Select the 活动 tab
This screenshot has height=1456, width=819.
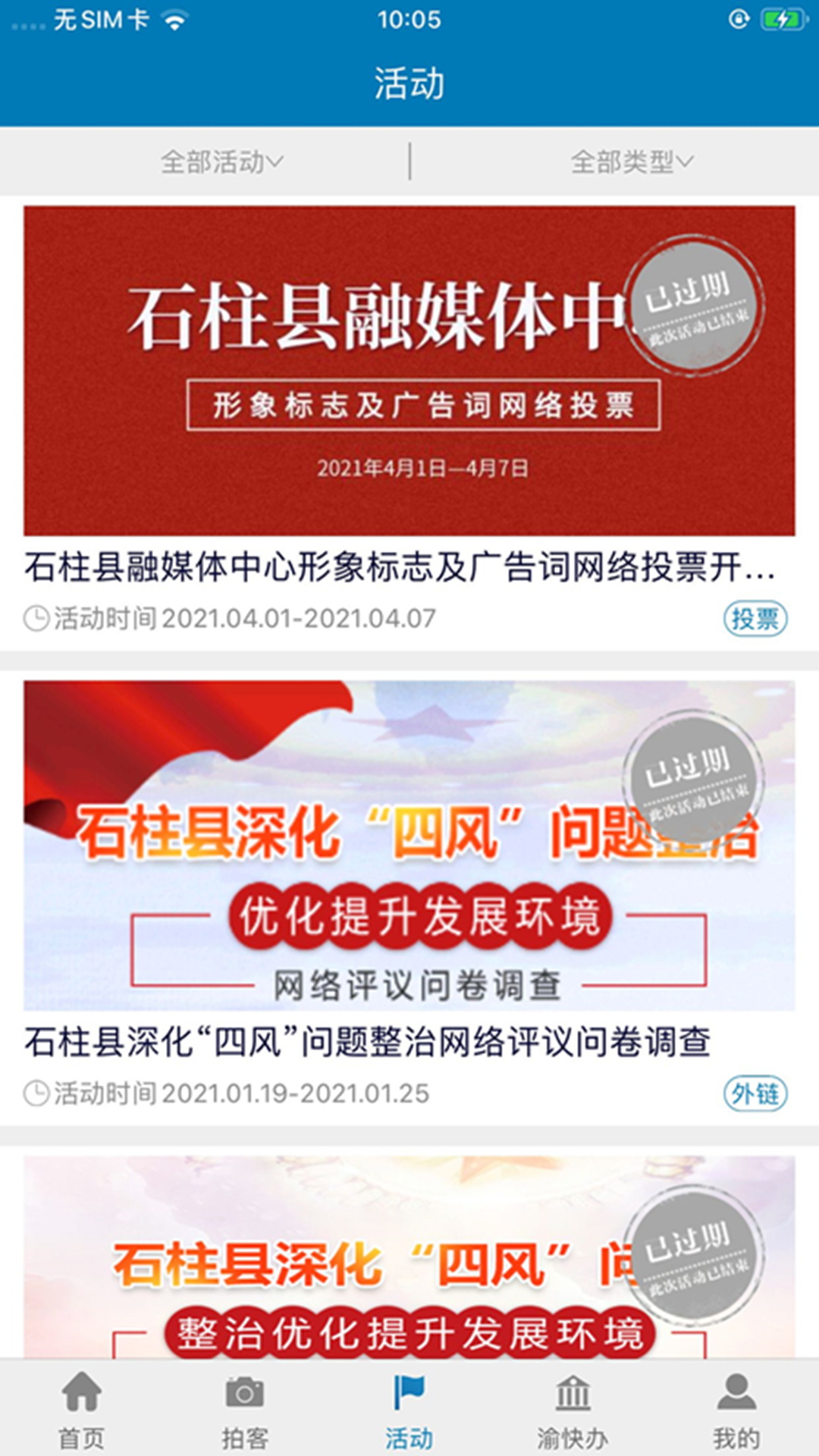pos(409,1410)
